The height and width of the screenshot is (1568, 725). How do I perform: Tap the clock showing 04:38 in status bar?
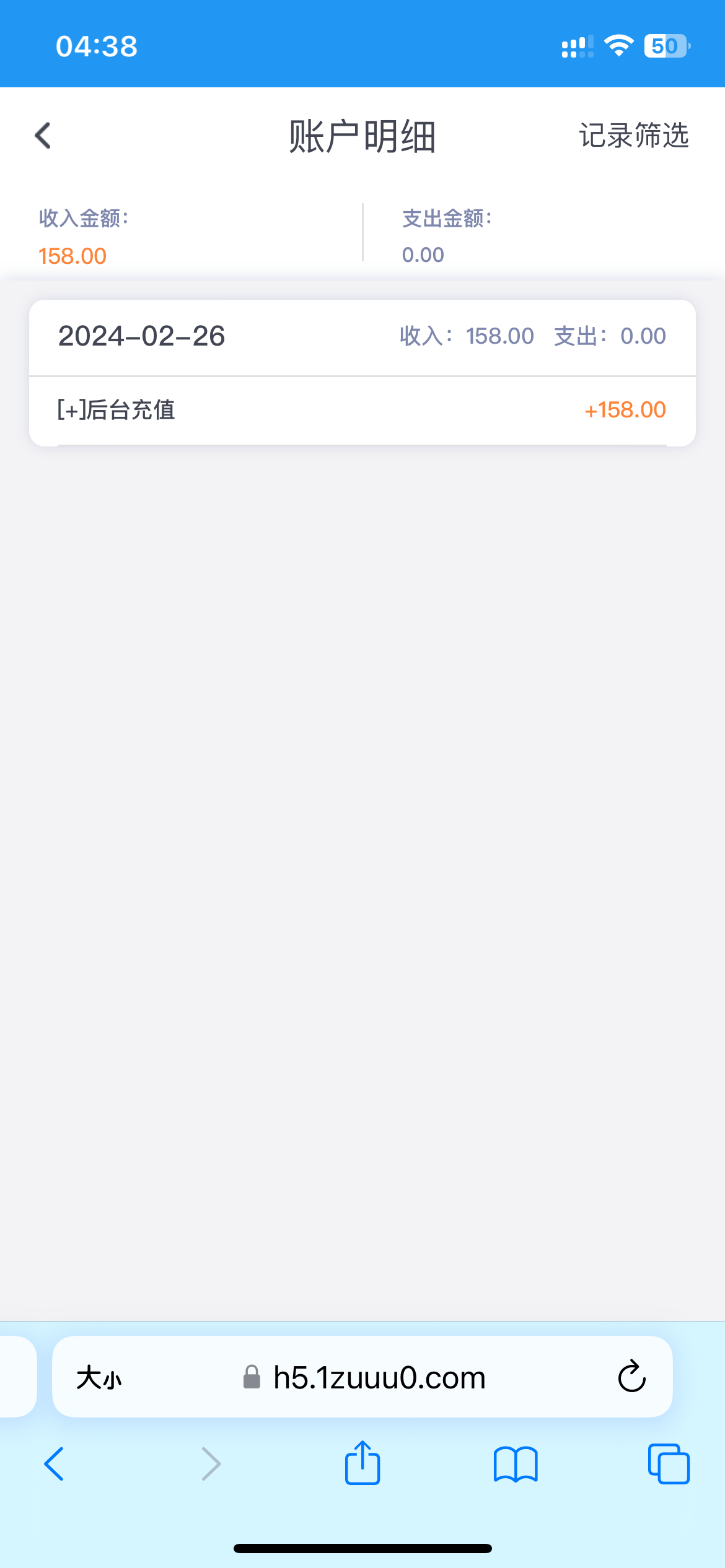click(x=95, y=45)
